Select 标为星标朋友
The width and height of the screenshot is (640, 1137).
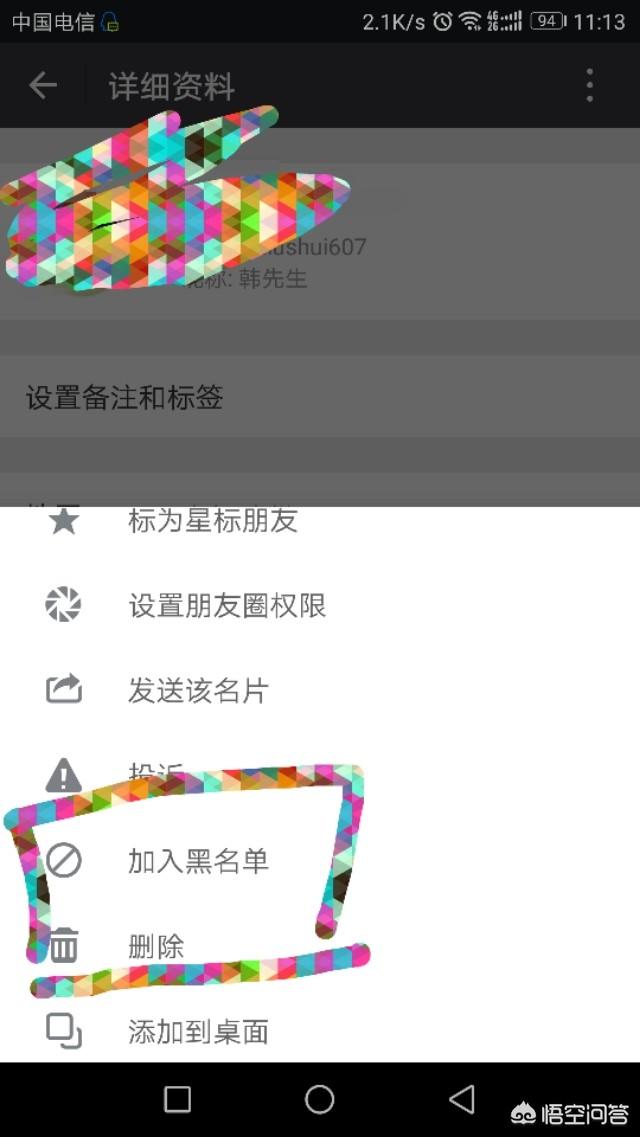point(212,520)
